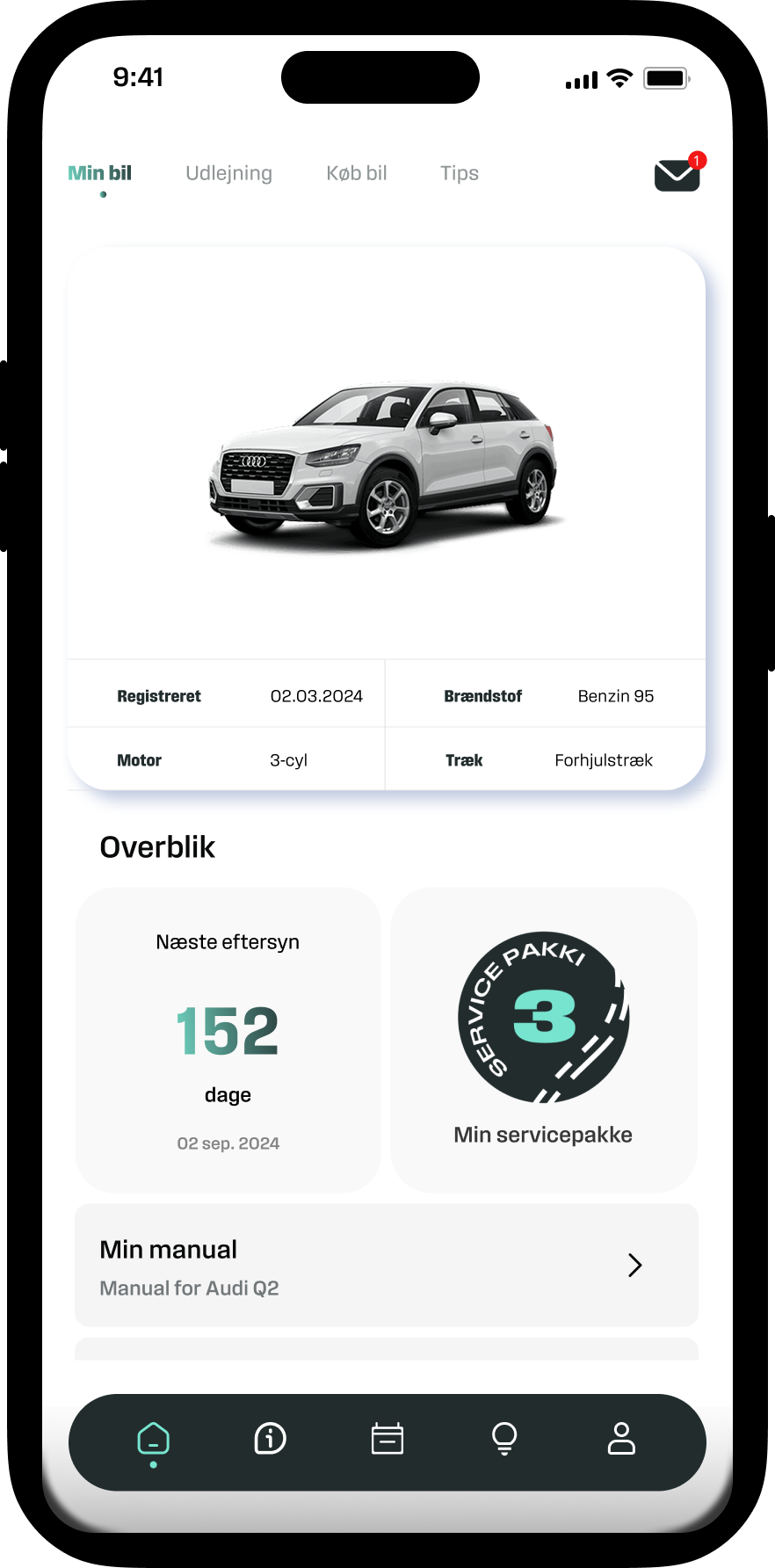Image resolution: width=775 pixels, height=1568 pixels.
Task: Open the calendar icon in bottom navigation
Action: pyautogui.click(x=387, y=1439)
